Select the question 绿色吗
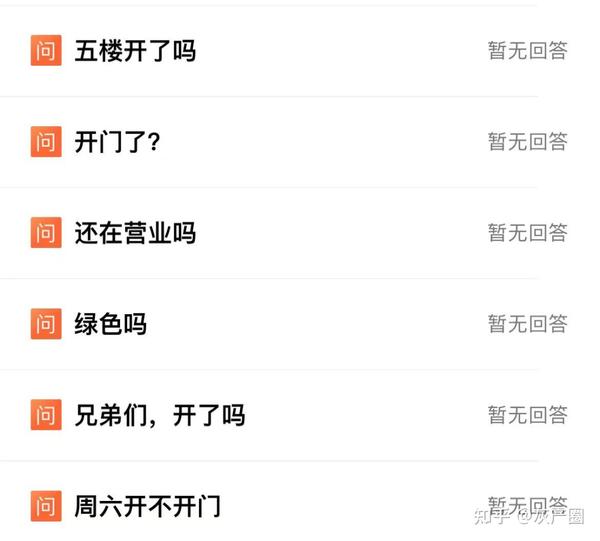The height and width of the screenshot is (541, 600). coord(111,324)
